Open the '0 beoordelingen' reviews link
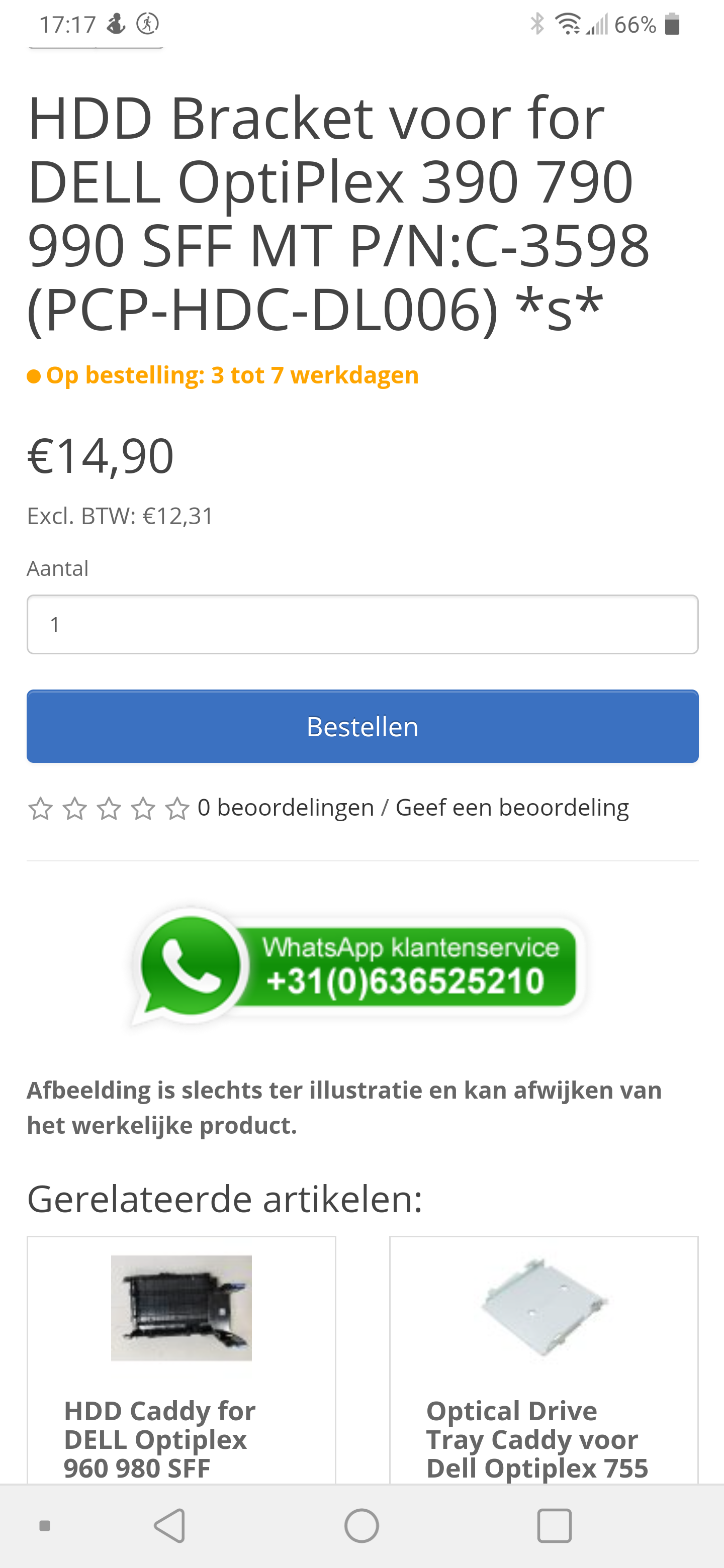 (x=286, y=808)
